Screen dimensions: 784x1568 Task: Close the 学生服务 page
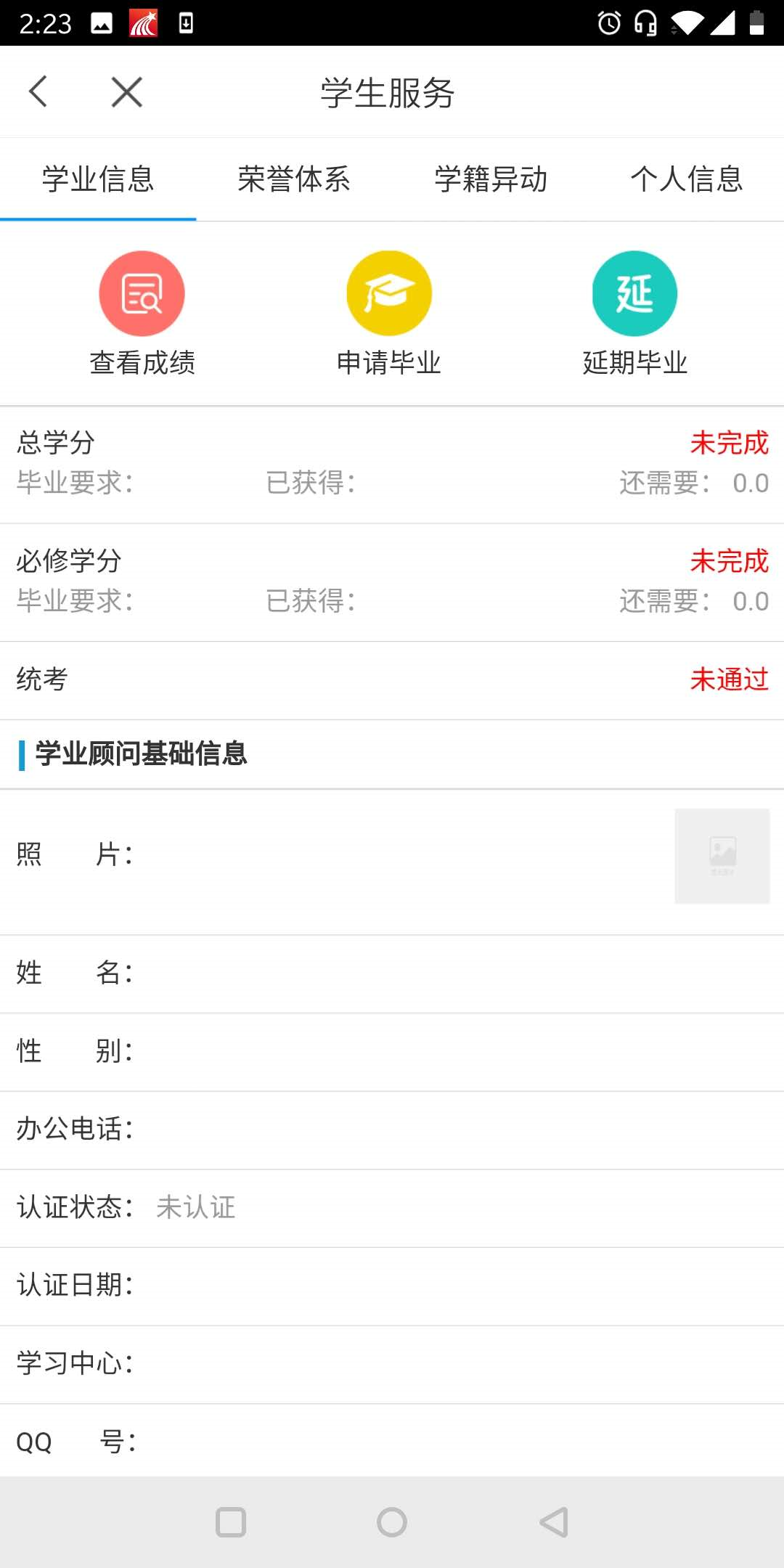[127, 92]
